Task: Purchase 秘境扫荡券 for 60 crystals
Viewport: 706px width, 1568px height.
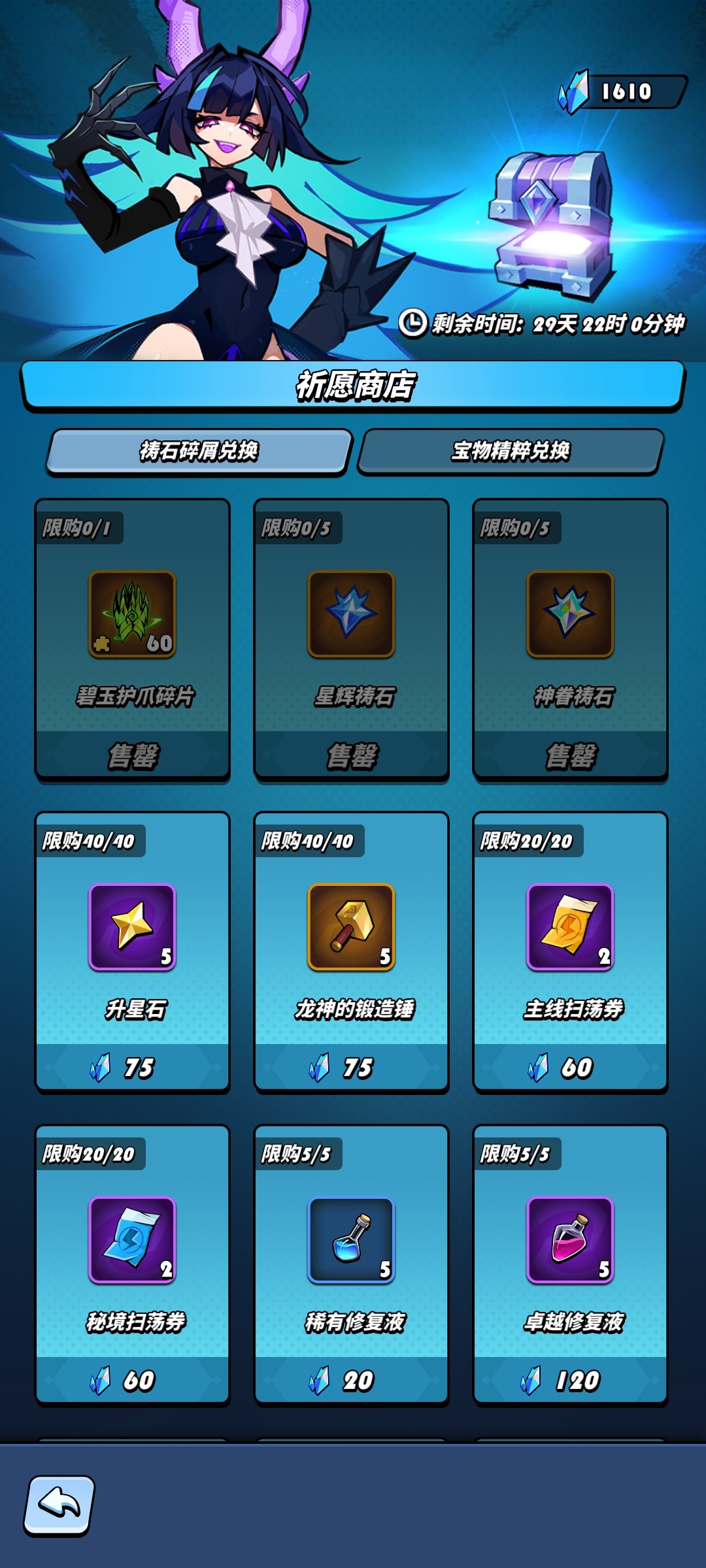Action: [133, 1380]
